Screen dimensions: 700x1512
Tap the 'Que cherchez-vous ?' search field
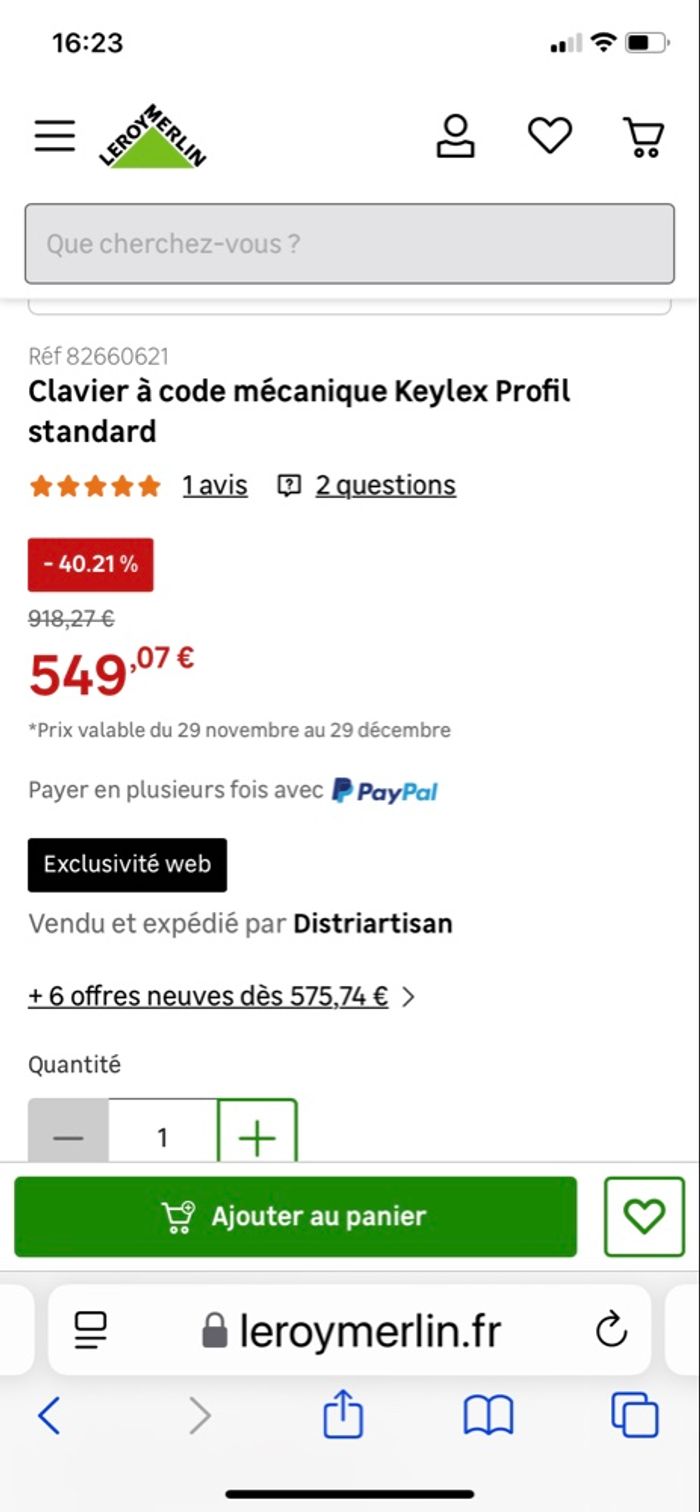tap(349, 244)
